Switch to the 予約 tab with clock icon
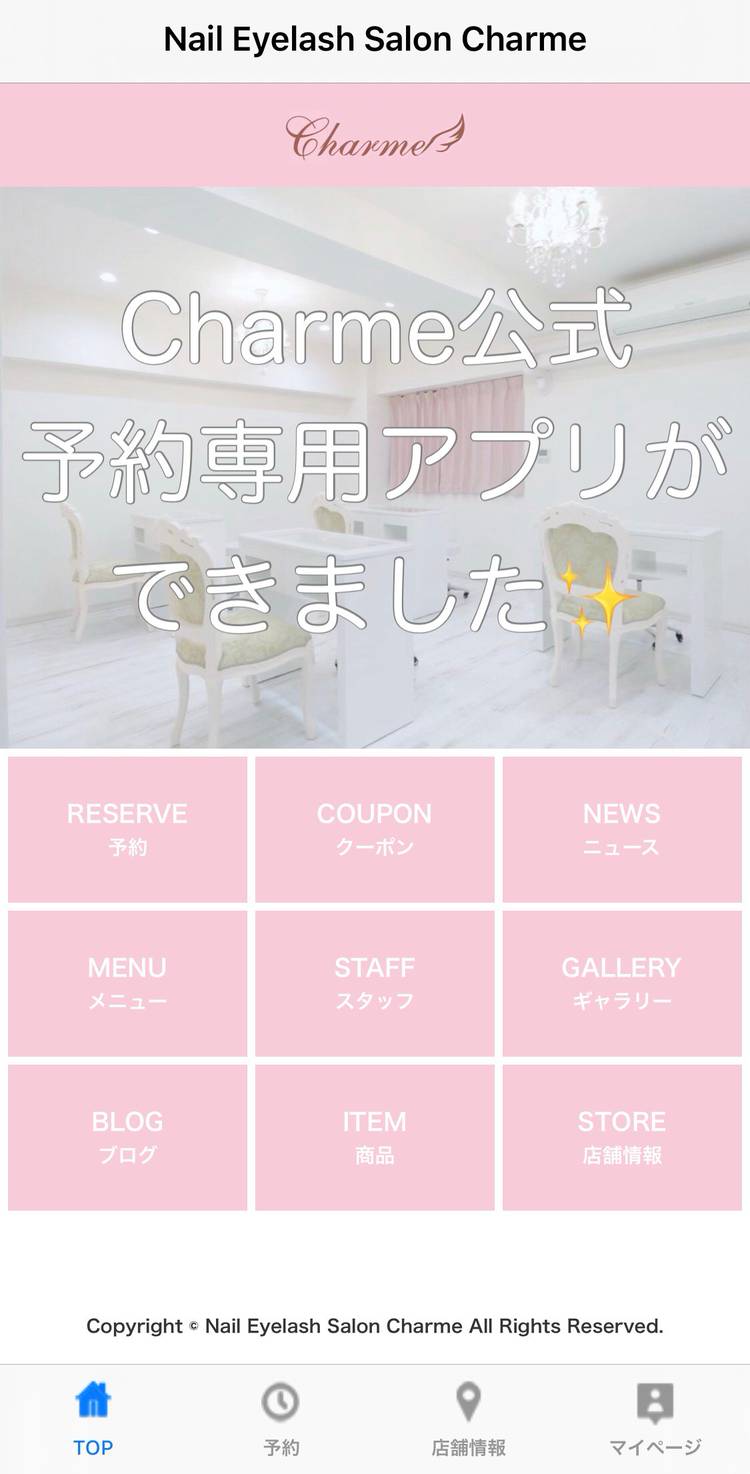The image size is (750, 1474). pos(281,1418)
